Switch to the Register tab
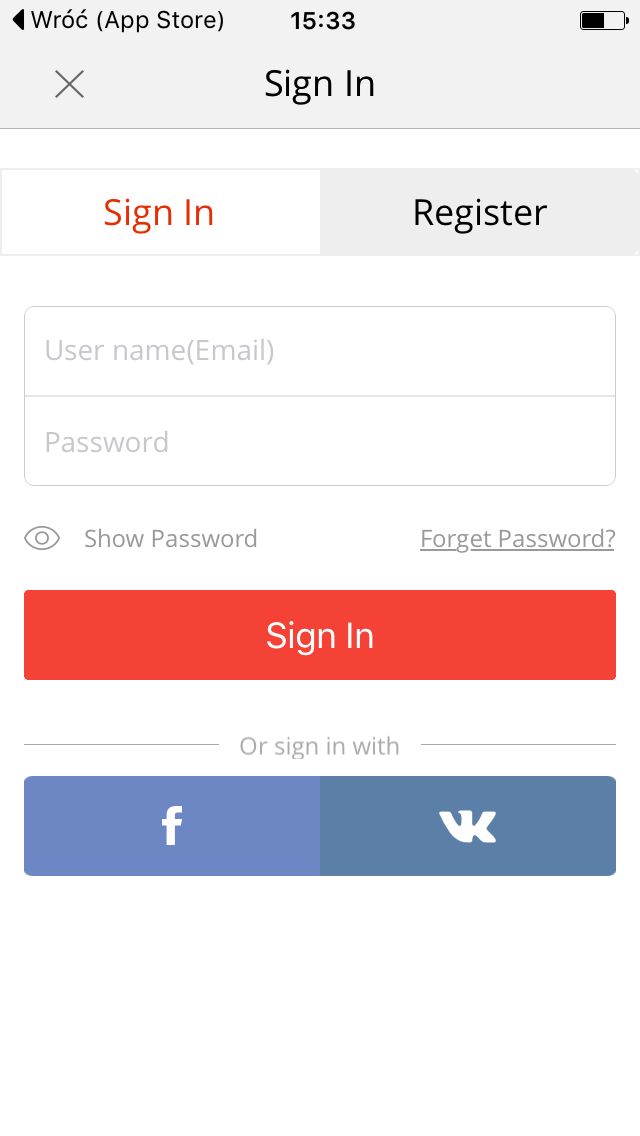 [x=480, y=212]
